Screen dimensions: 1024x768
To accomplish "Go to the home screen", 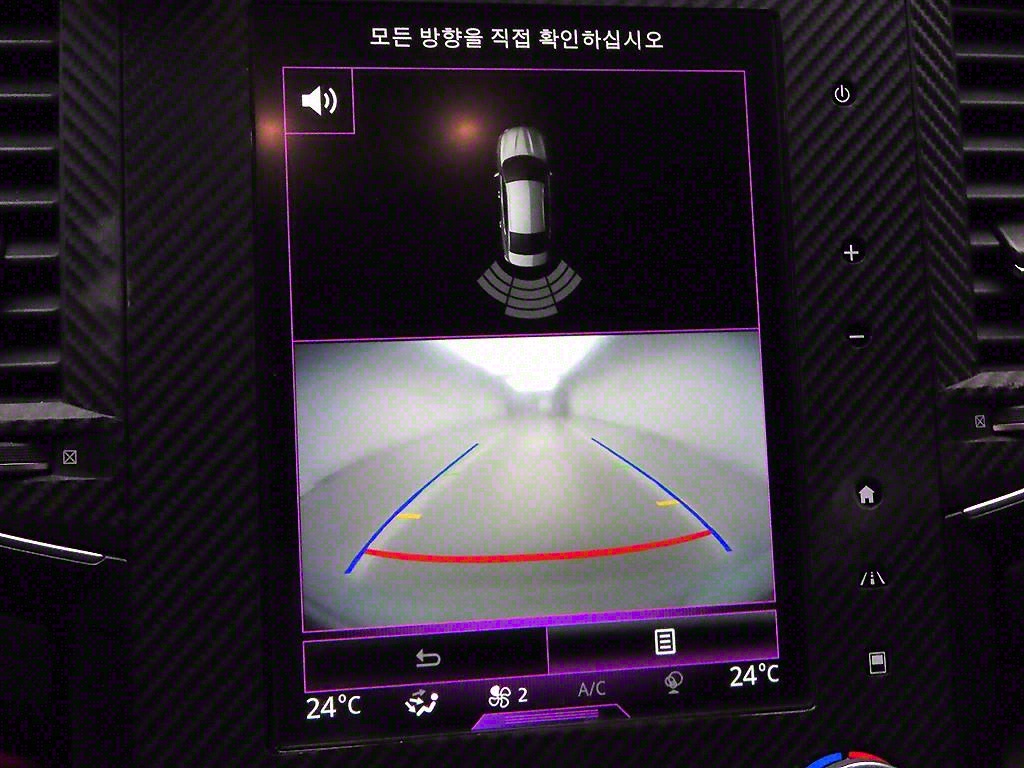I will click(x=867, y=494).
